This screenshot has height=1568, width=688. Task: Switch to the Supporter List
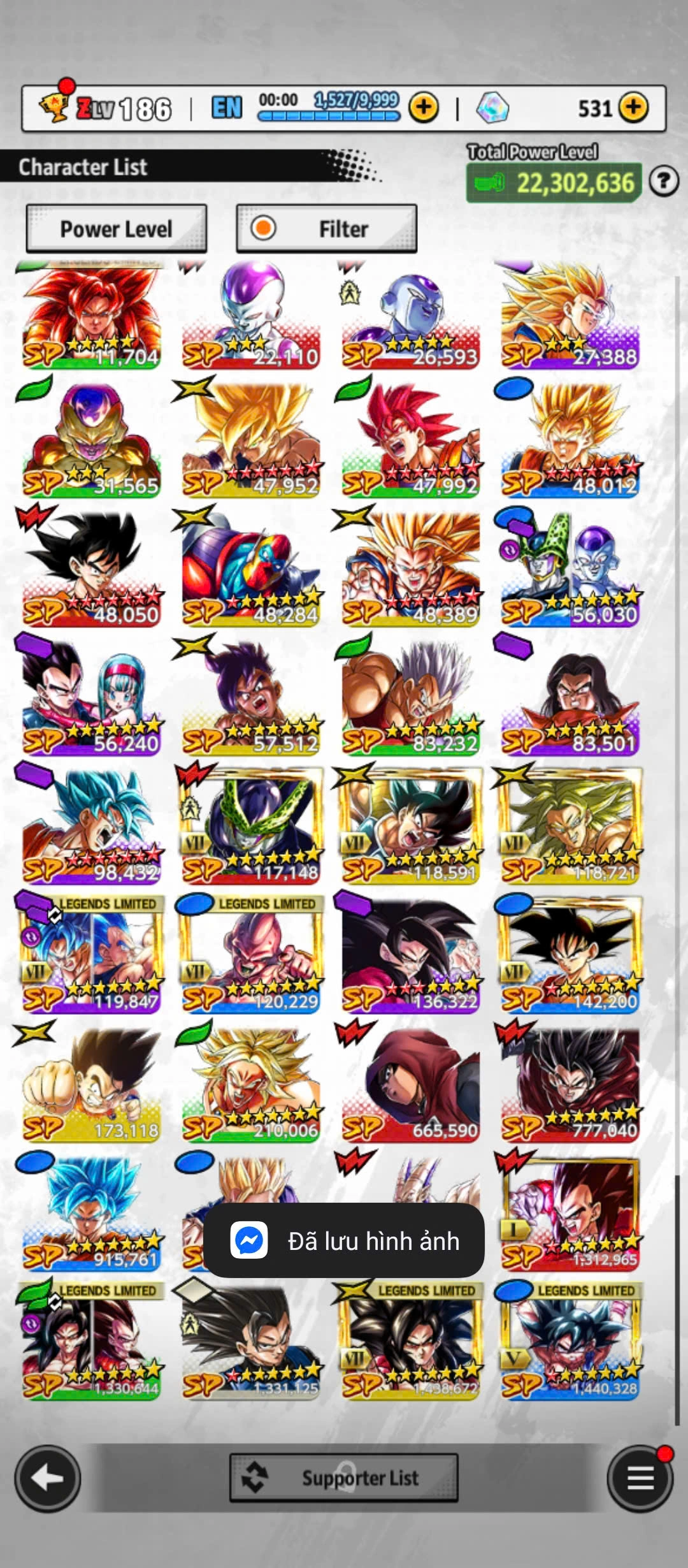click(x=344, y=1477)
